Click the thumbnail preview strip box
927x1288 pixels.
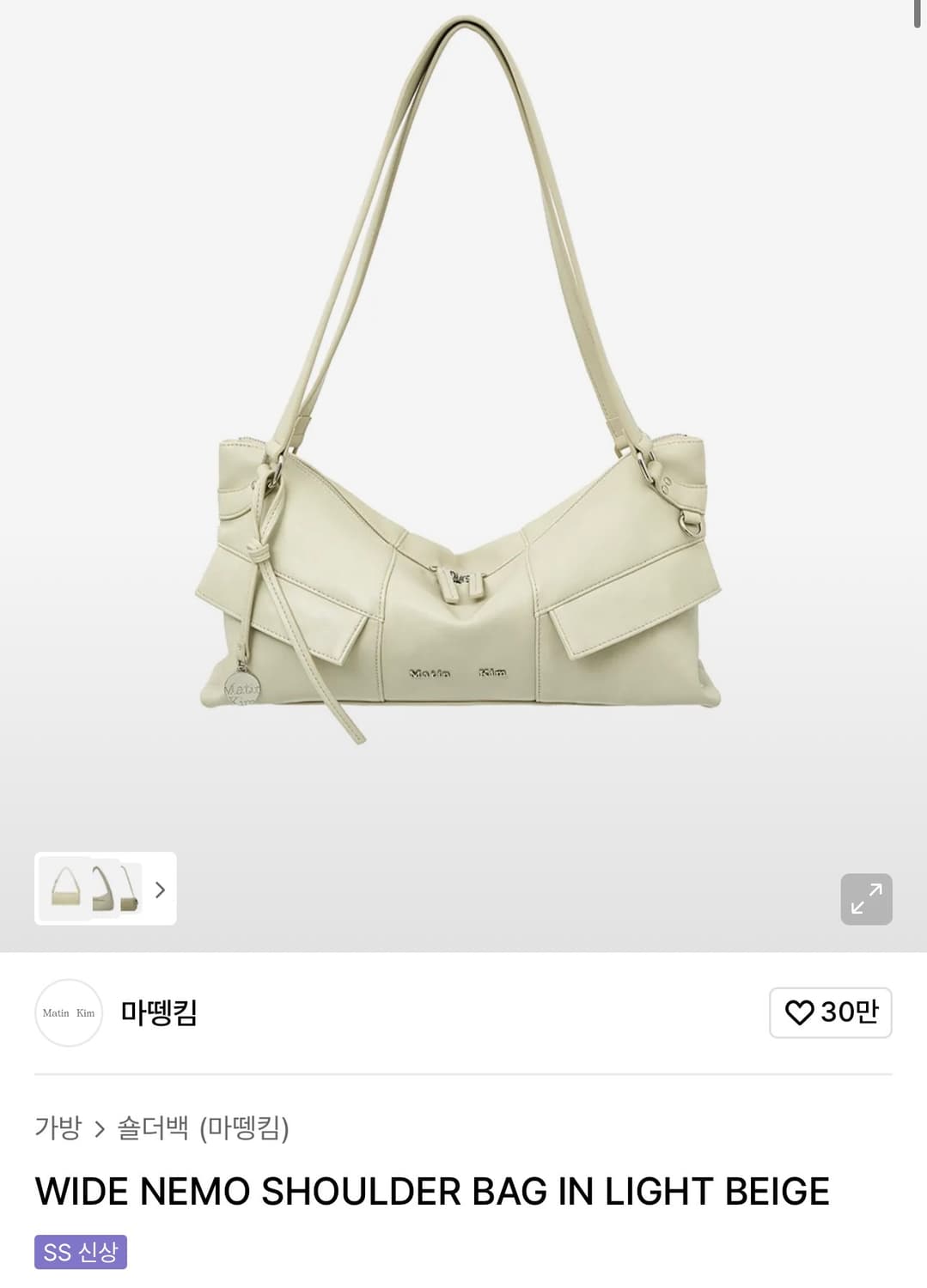[105, 890]
